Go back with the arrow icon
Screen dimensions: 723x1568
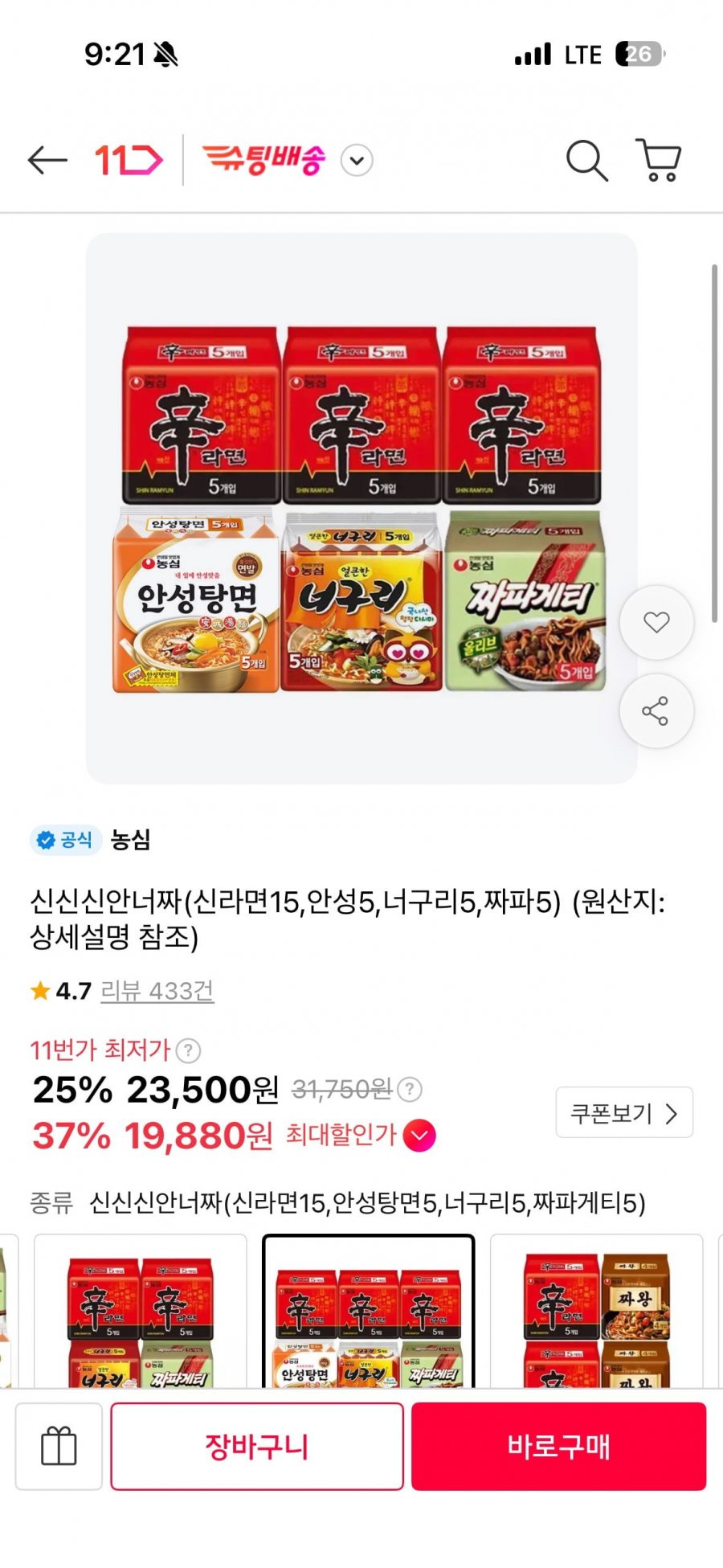coord(47,160)
